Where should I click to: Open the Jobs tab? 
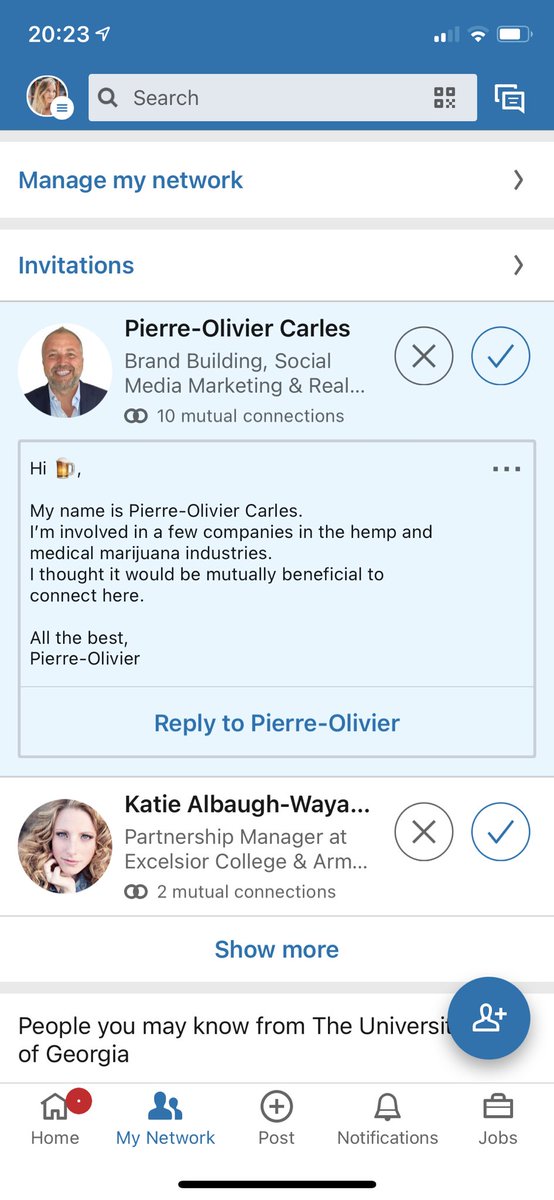[x=498, y=1118]
